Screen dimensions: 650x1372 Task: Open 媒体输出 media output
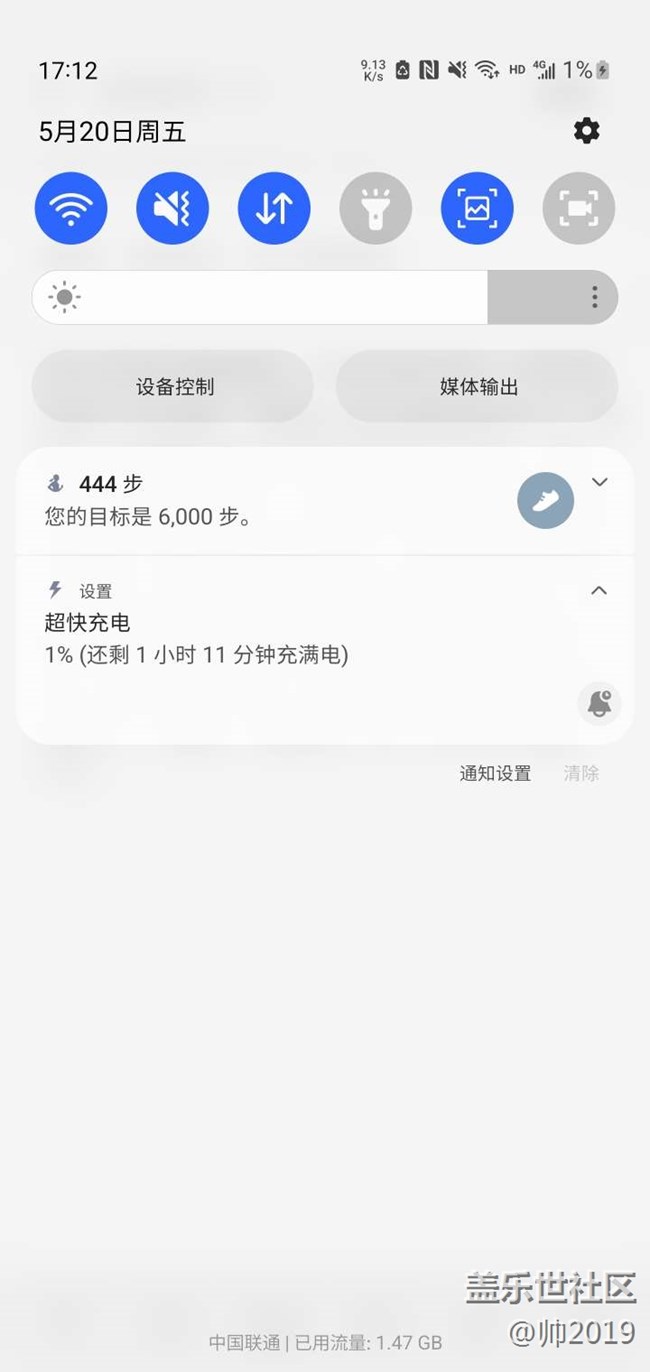(x=478, y=387)
